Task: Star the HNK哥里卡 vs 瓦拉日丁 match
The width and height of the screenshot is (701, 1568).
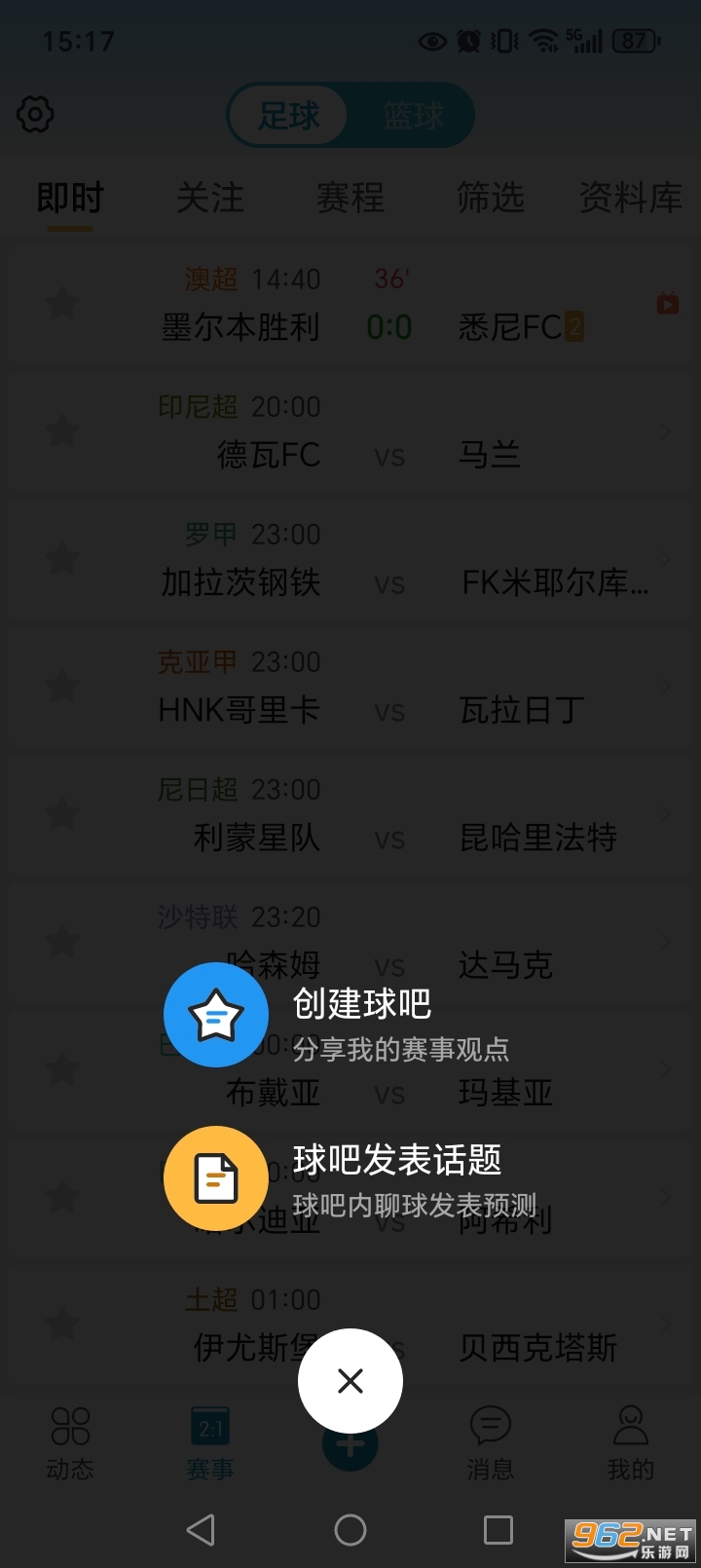Action: tap(61, 687)
